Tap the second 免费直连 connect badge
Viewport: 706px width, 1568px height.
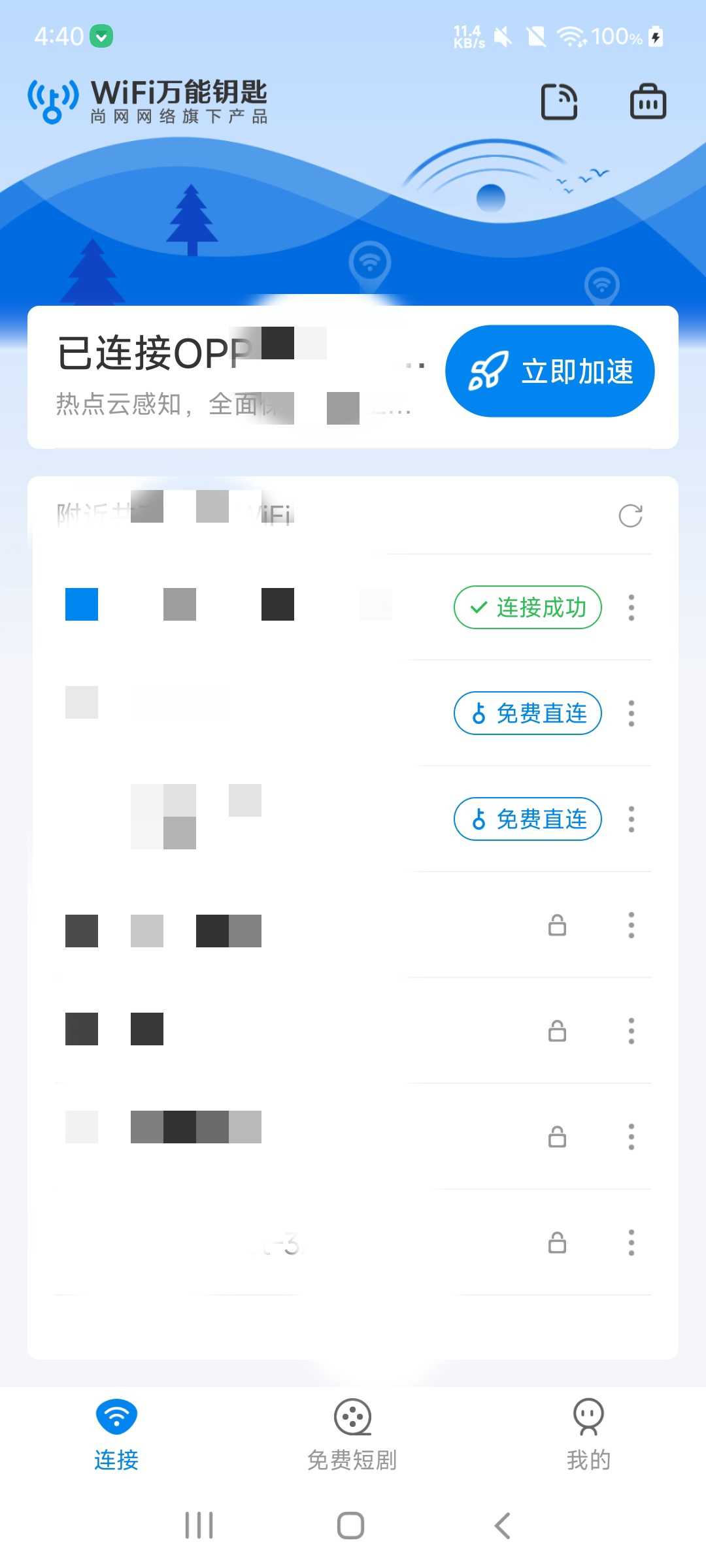[528, 819]
